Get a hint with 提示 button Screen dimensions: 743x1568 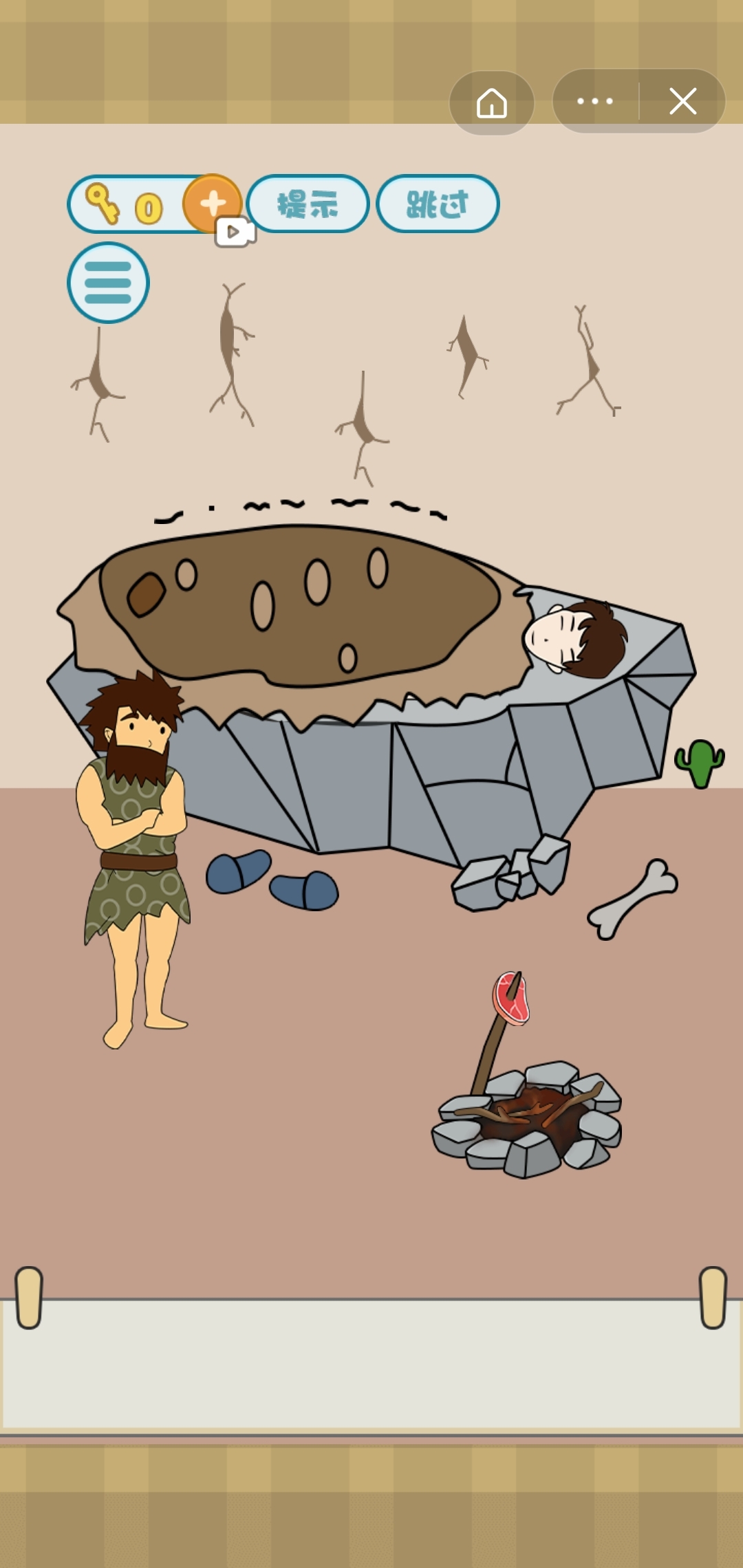pos(308,204)
